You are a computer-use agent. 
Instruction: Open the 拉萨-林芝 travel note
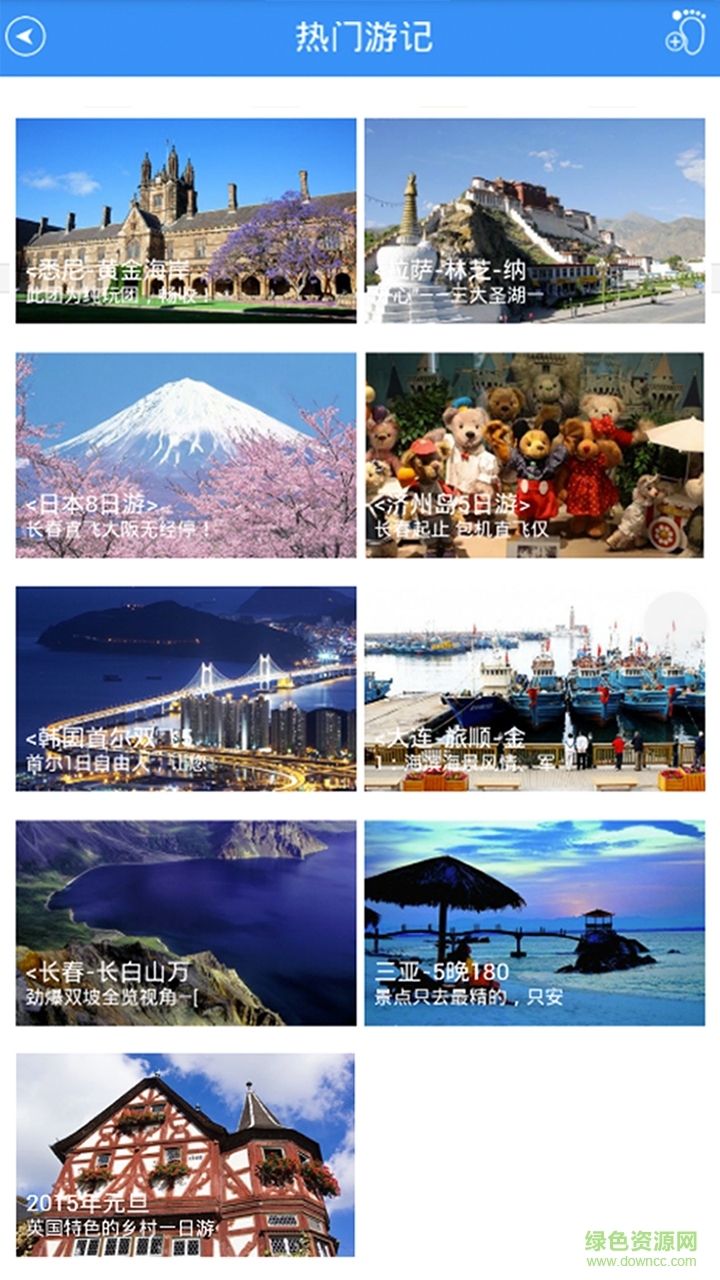coord(534,221)
